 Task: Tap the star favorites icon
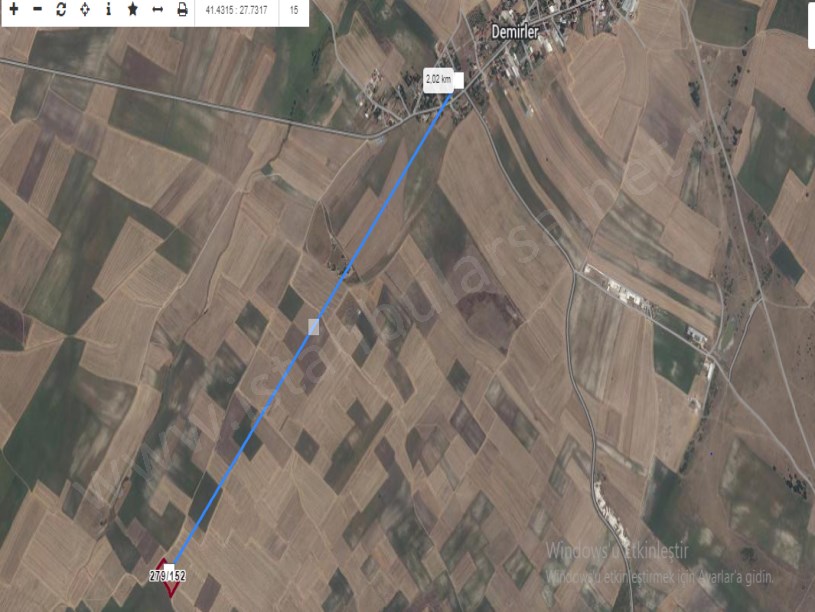click(x=133, y=9)
